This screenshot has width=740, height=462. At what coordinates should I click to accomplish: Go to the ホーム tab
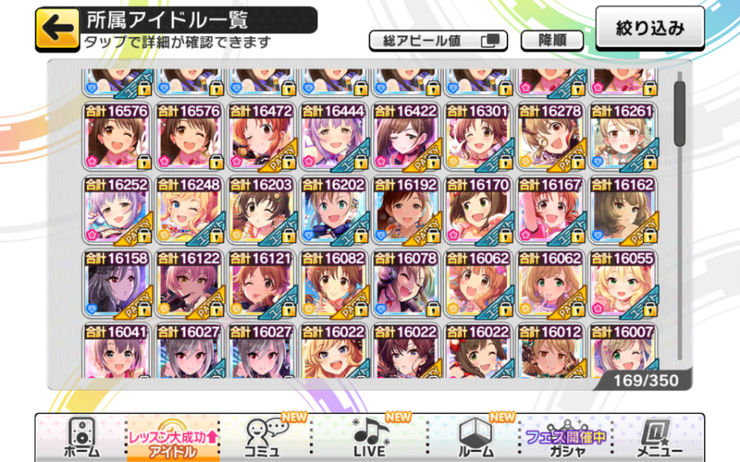[x=82, y=437]
